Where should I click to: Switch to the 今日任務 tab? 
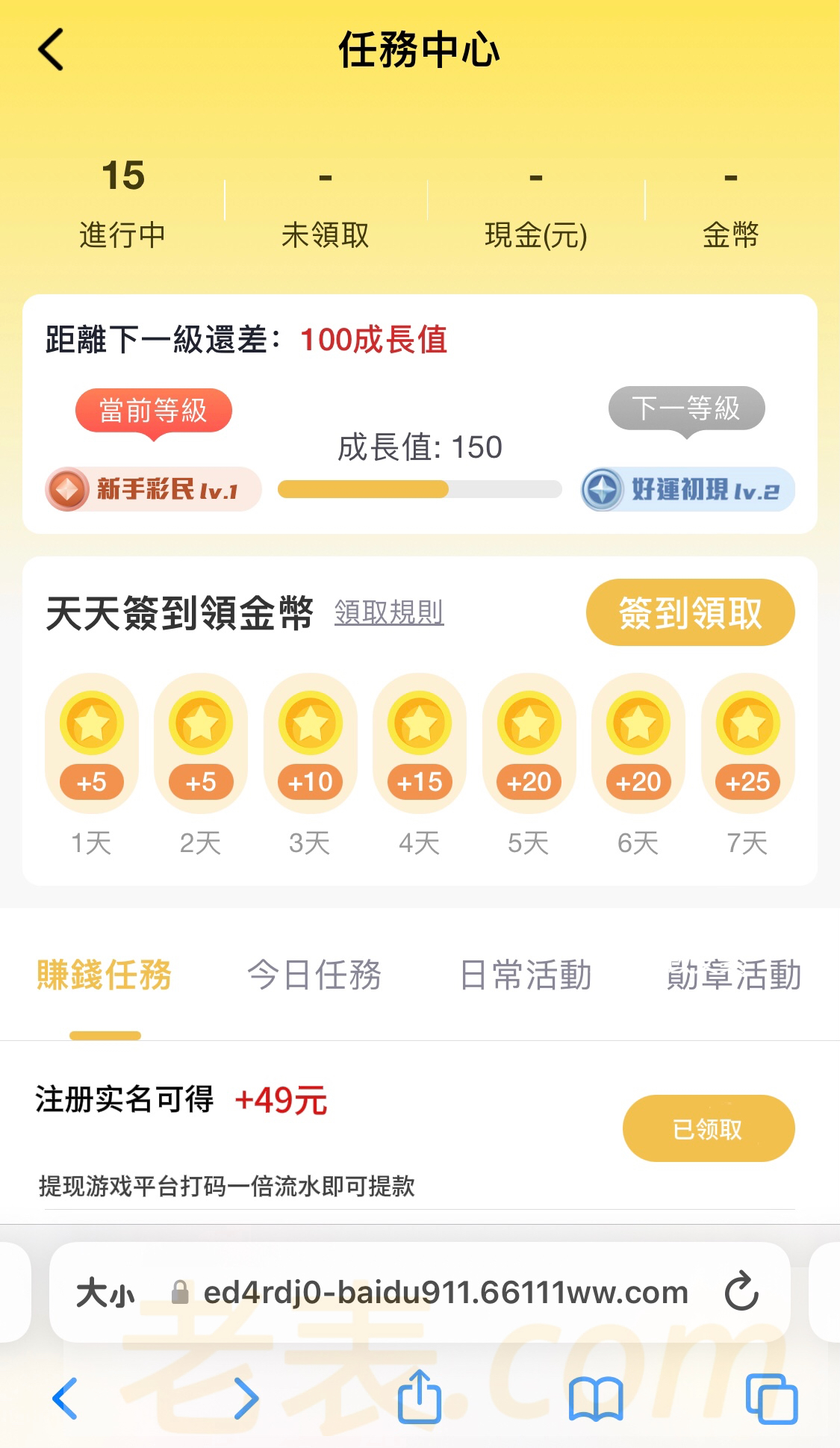coord(314,975)
